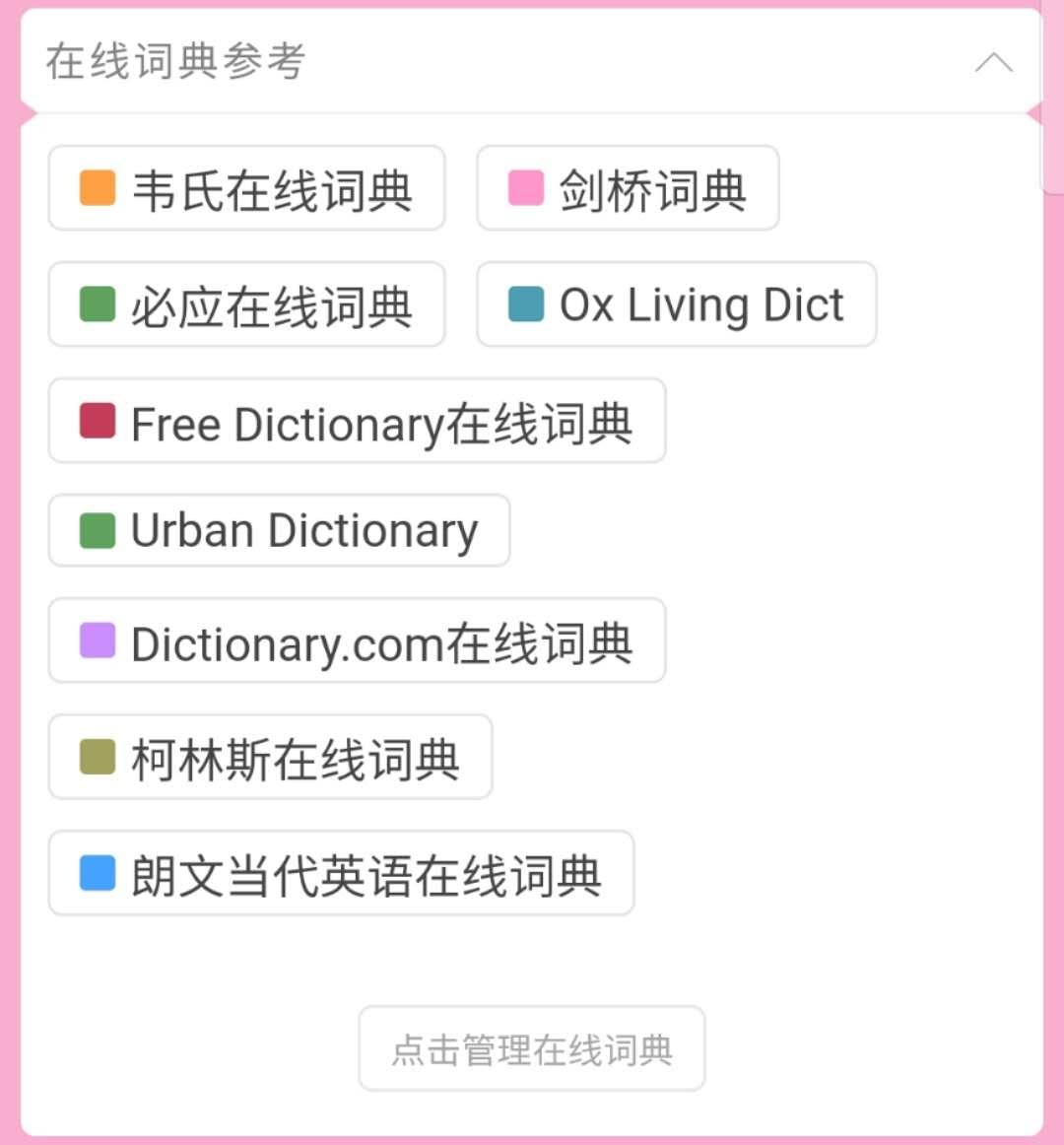1064x1145 pixels.
Task: Select the 朗文当代英语在线词典 entry
Action: pyautogui.click(x=341, y=873)
